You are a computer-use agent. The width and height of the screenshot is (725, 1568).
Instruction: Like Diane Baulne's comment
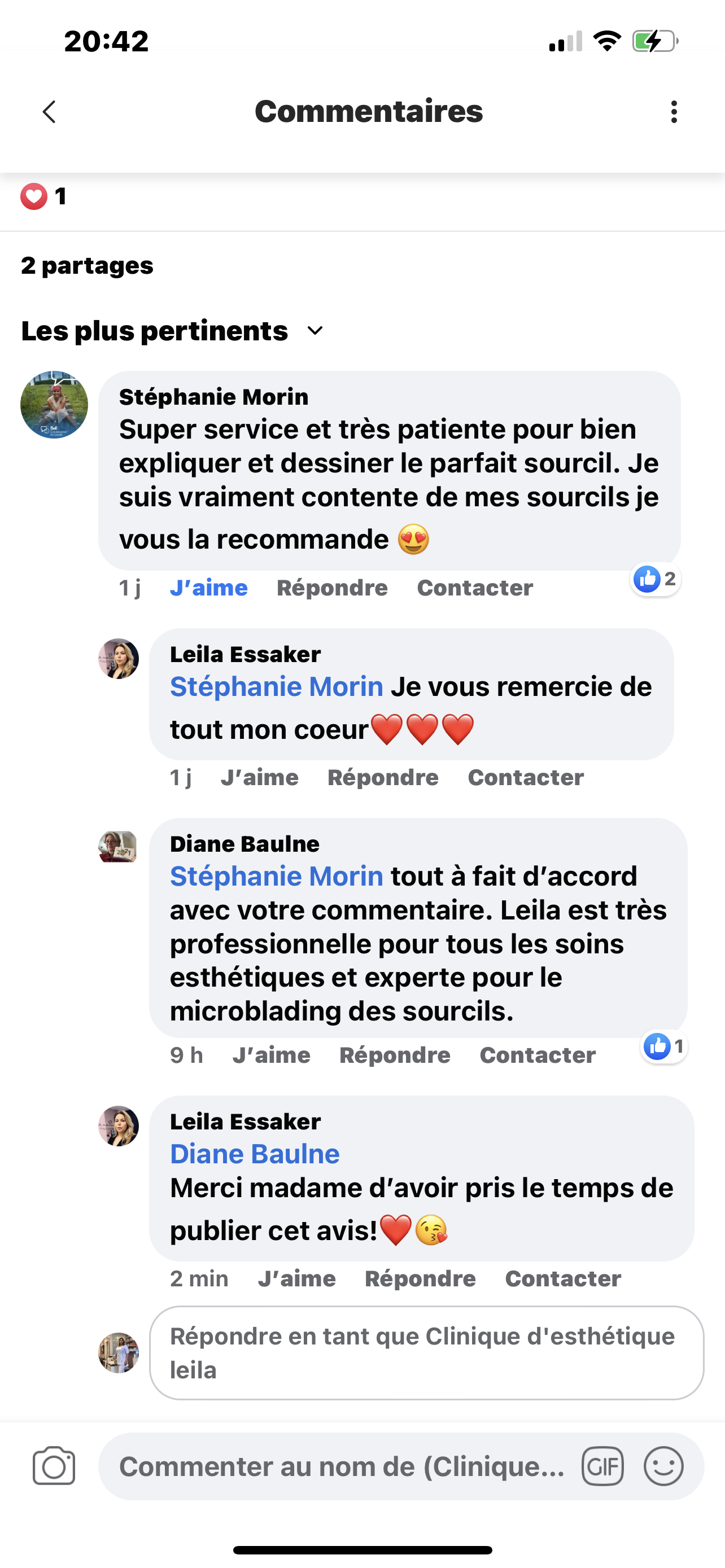[x=272, y=1055]
